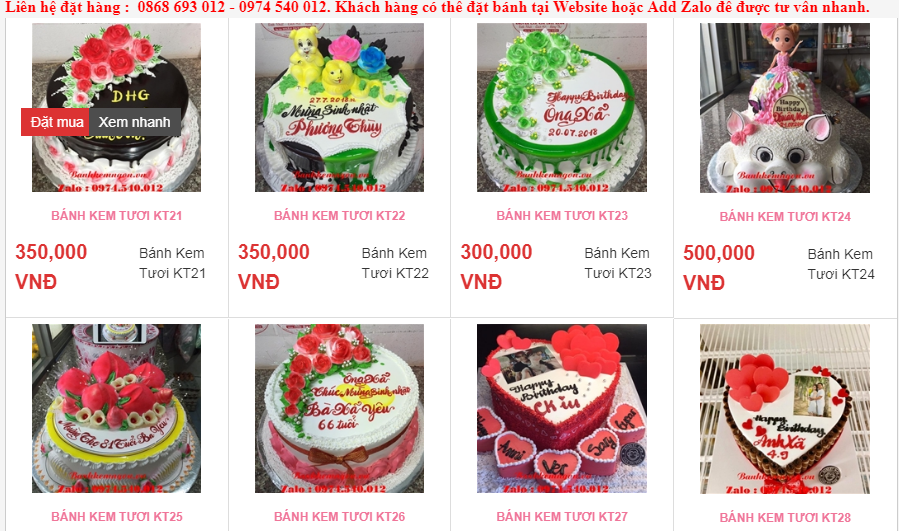The height and width of the screenshot is (531, 899).
Task: Open the KT24 doll cake image
Action: click(x=785, y=108)
